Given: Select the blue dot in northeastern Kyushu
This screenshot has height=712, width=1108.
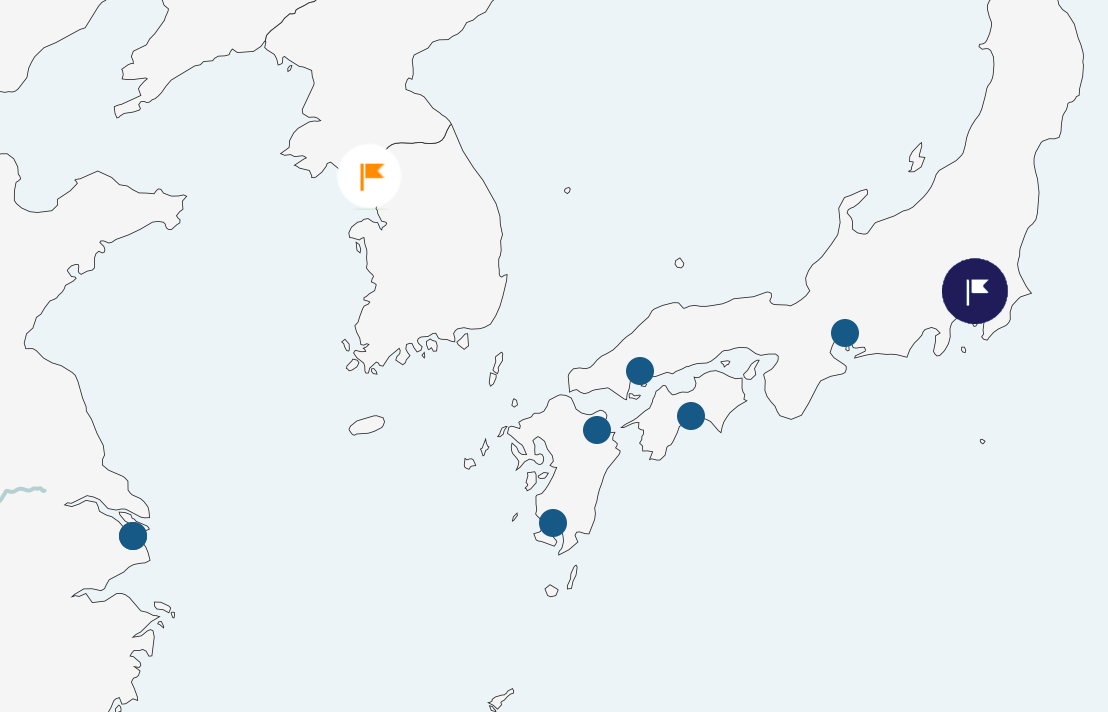Looking at the screenshot, I should click(597, 430).
